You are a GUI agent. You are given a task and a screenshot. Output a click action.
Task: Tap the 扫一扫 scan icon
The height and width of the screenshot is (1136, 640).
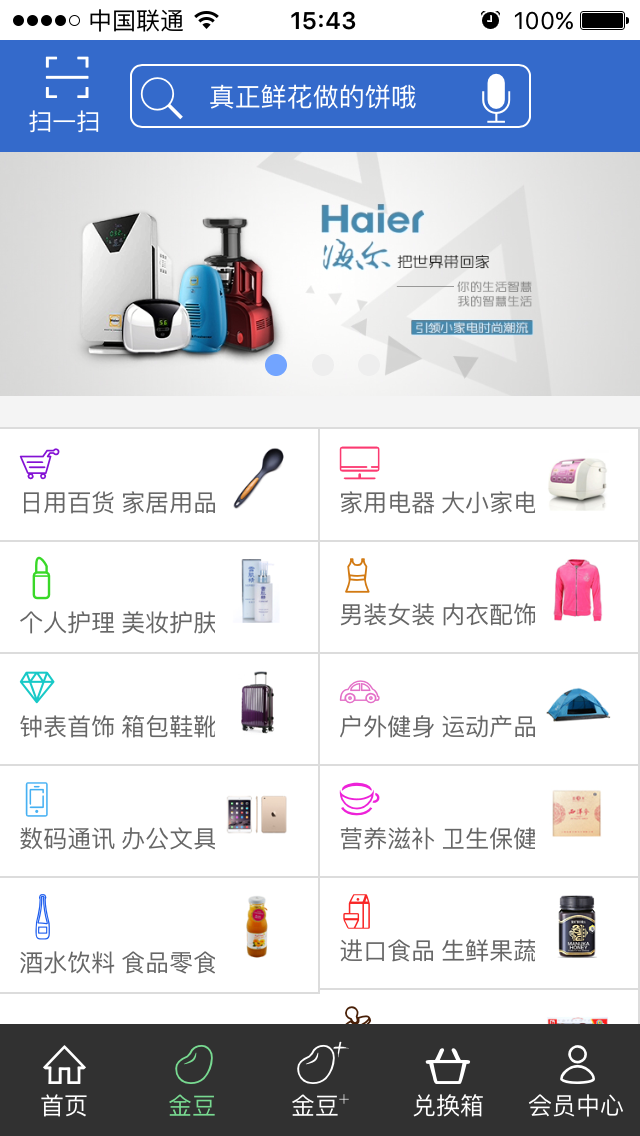click(x=65, y=95)
